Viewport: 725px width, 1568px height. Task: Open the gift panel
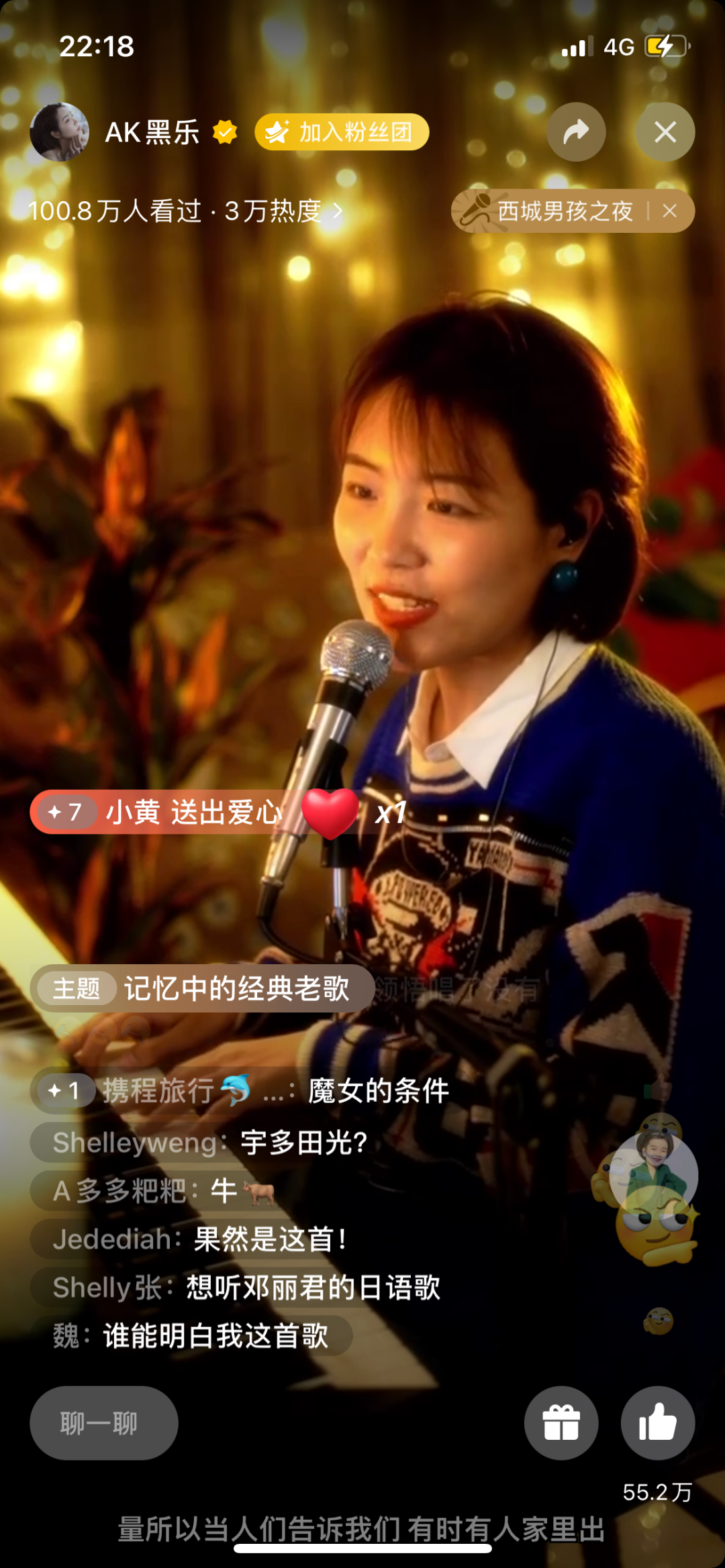point(561,1422)
